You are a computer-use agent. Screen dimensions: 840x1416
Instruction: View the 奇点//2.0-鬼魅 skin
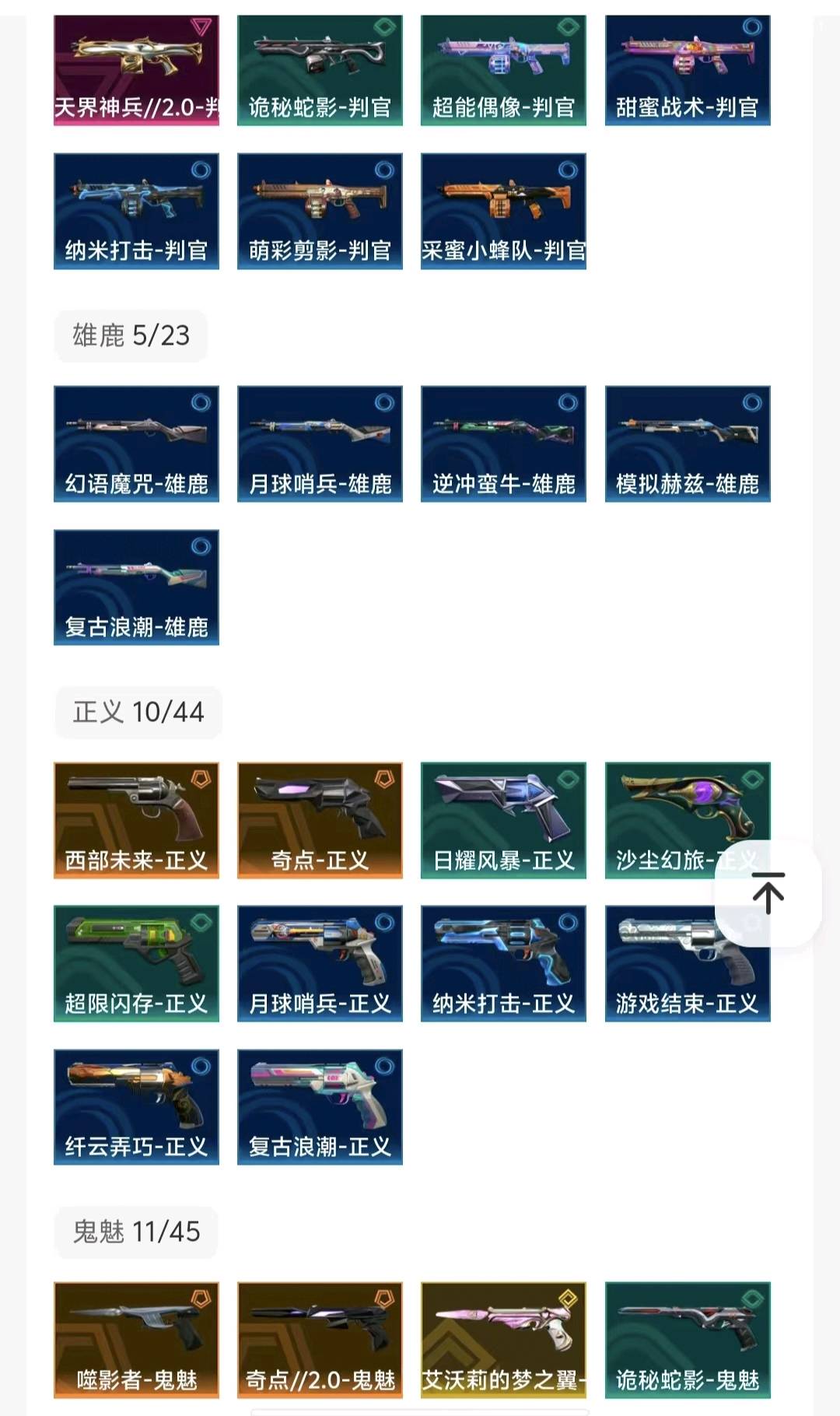(x=320, y=1340)
